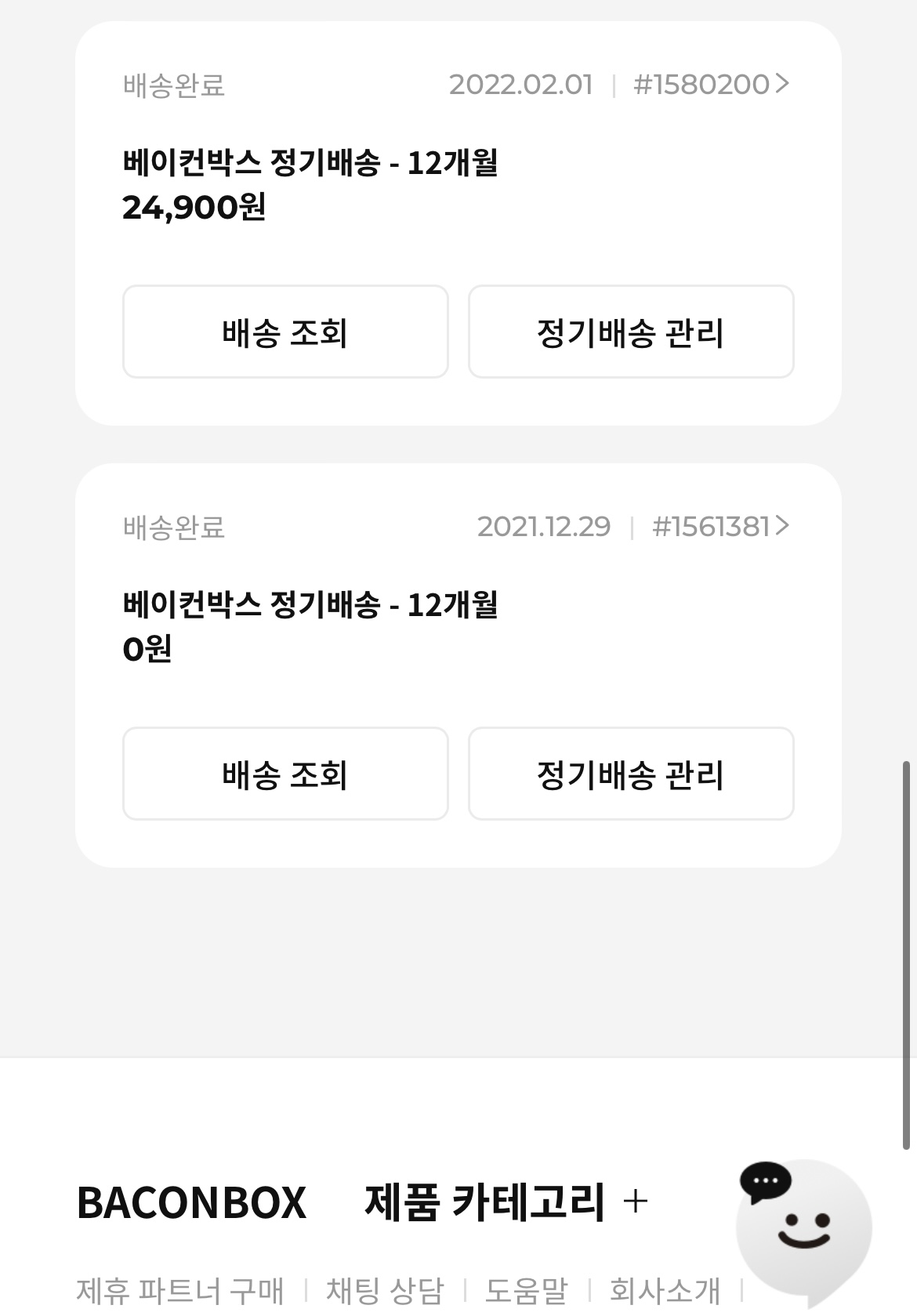Click 배송 조회 on the 24,900원 order
The image size is (917, 1316).
pyautogui.click(x=285, y=332)
